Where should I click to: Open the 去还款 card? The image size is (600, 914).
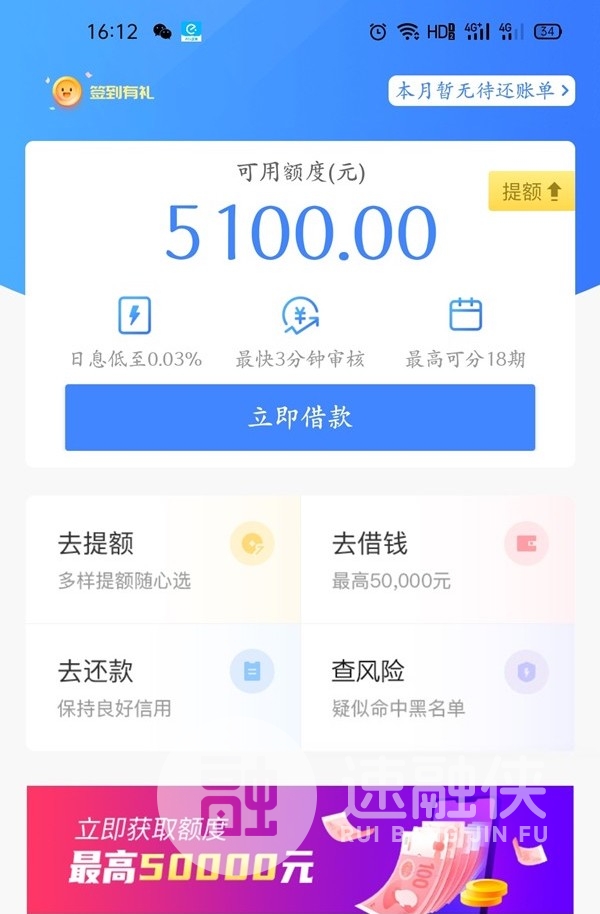[163, 687]
